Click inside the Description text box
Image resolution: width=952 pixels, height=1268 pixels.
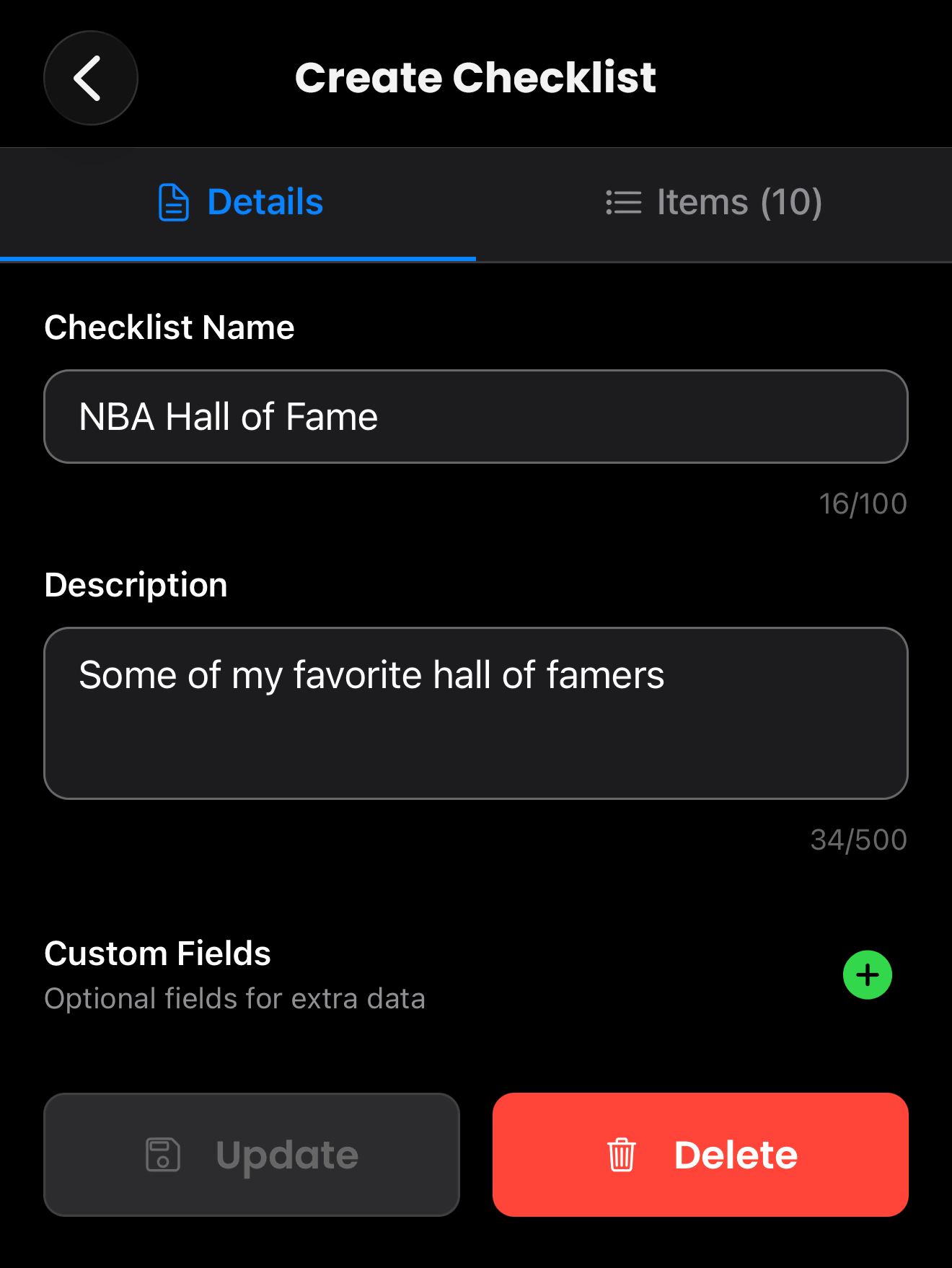click(476, 713)
